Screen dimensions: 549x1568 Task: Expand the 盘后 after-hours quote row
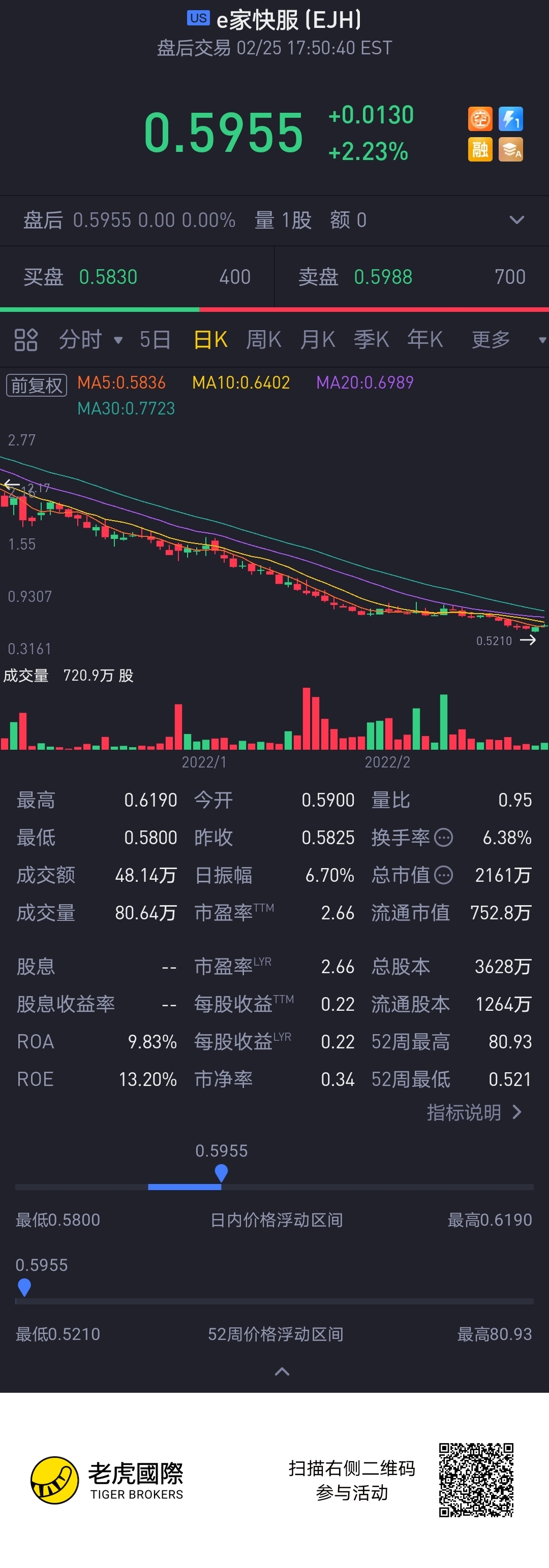pos(516,220)
